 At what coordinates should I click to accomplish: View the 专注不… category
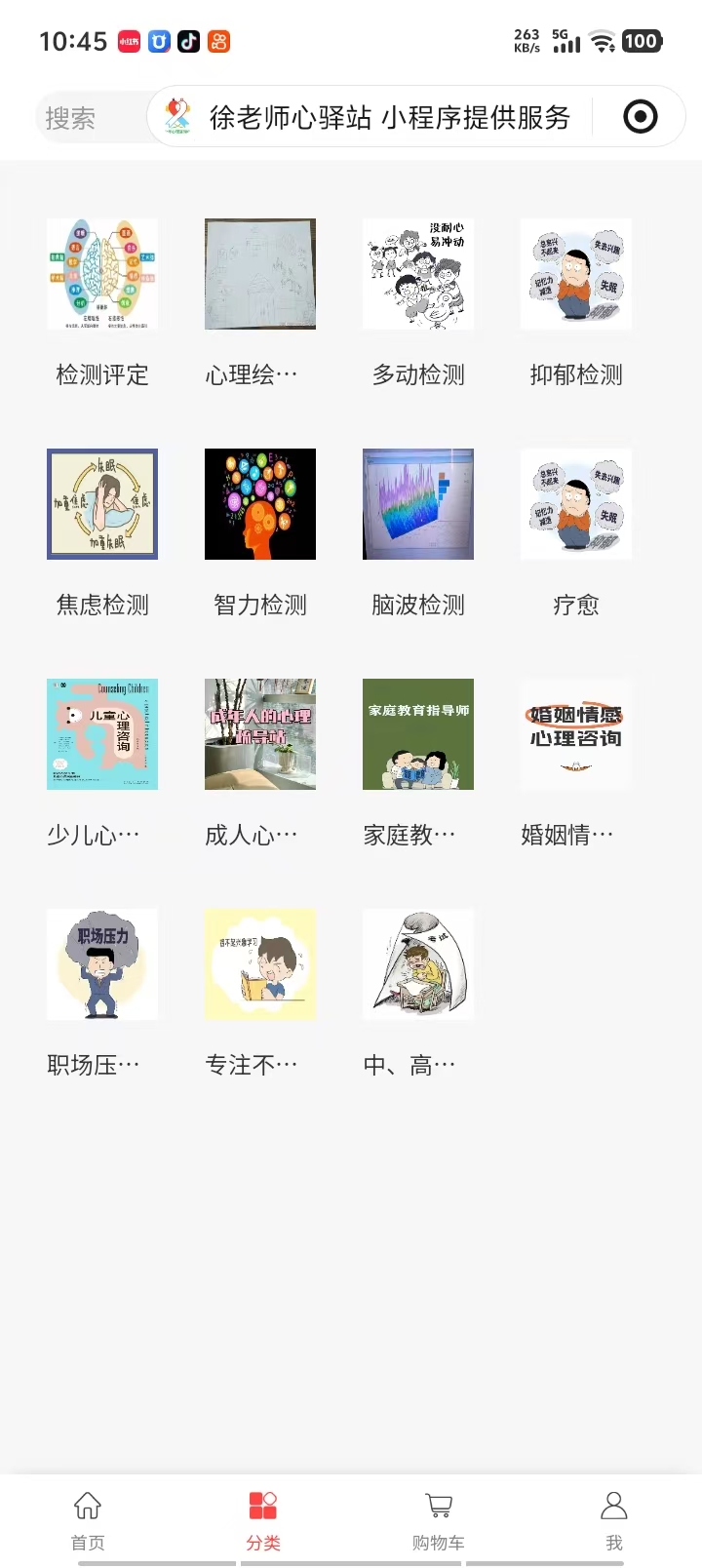(x=260, y=964)
